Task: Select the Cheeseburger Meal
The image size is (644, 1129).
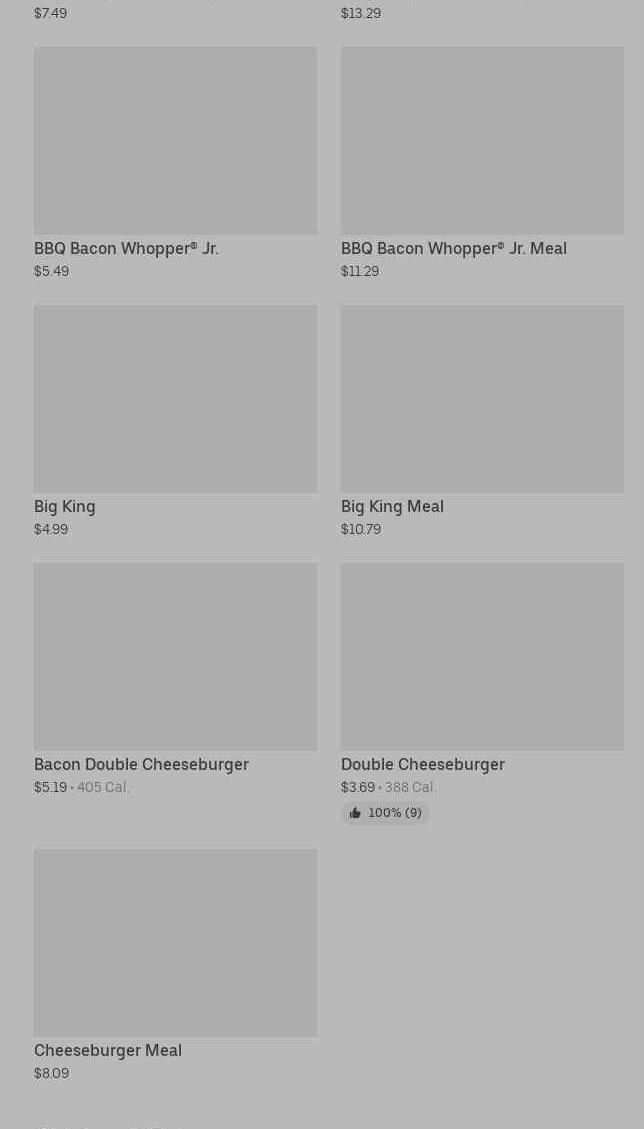Action: [175, 965]
